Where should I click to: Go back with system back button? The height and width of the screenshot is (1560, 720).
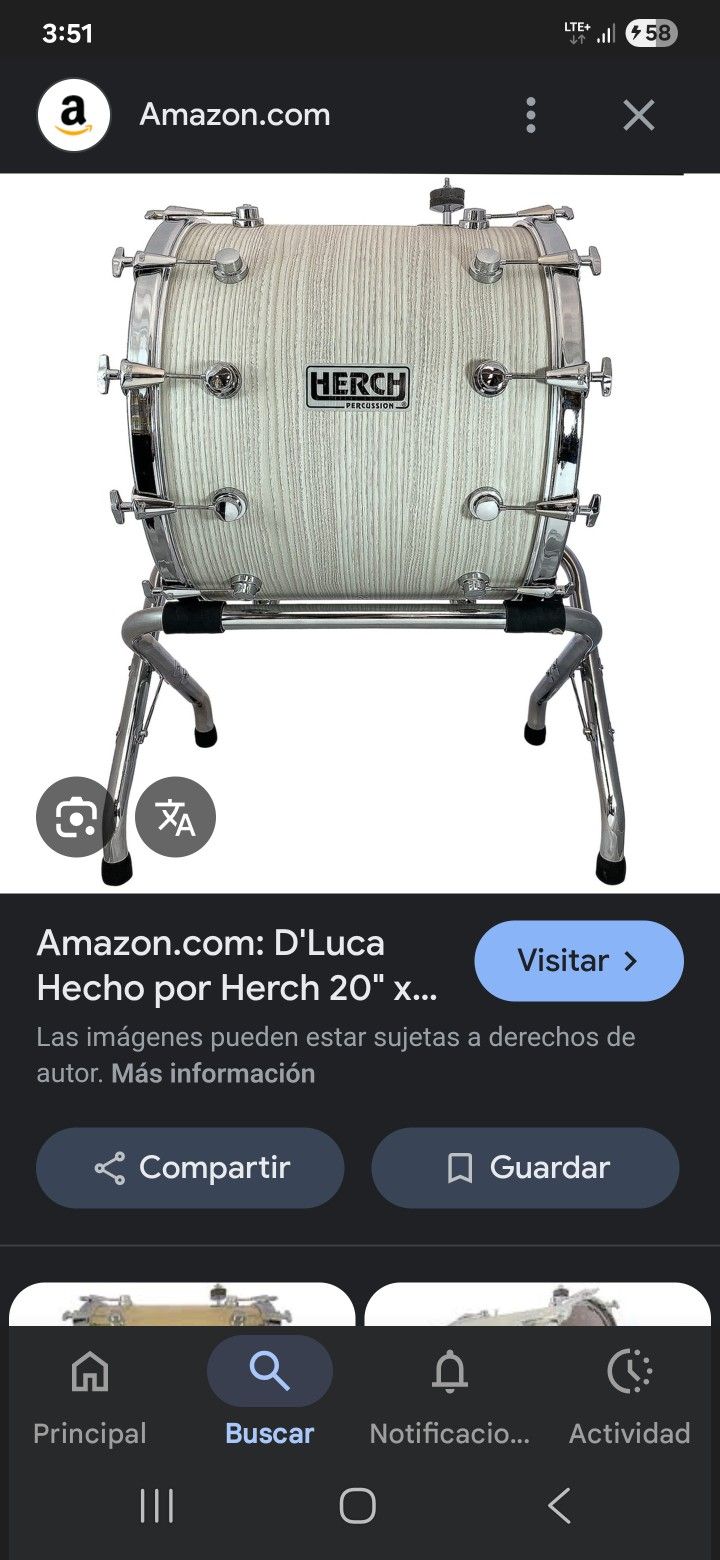click(x=560, y=1505)
